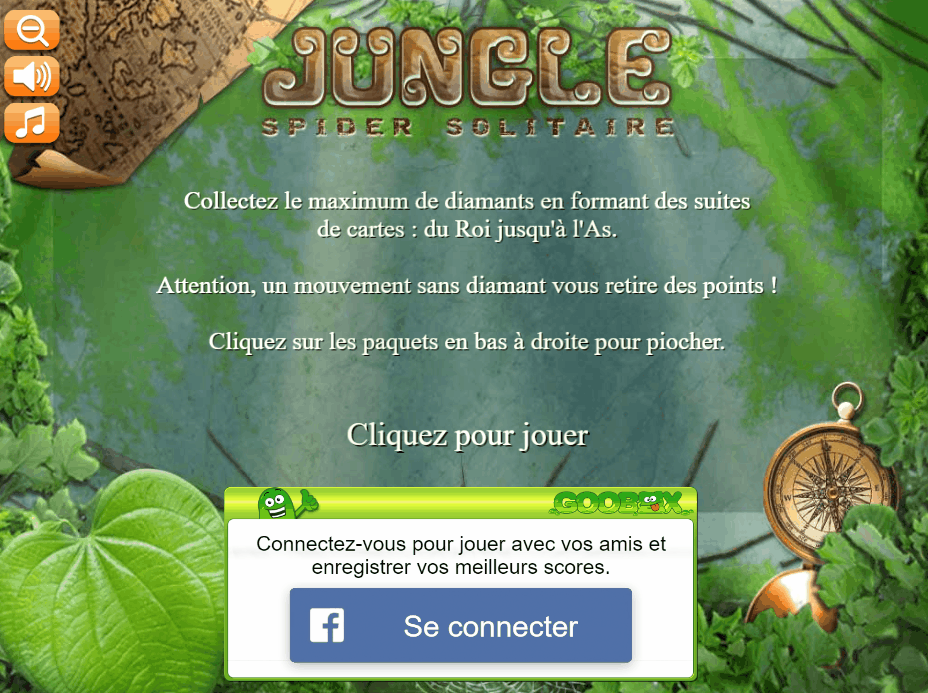The height and width of the screenshot is (693, 928).
Task: Mute the game sound effects
Action: pos(32,76)
